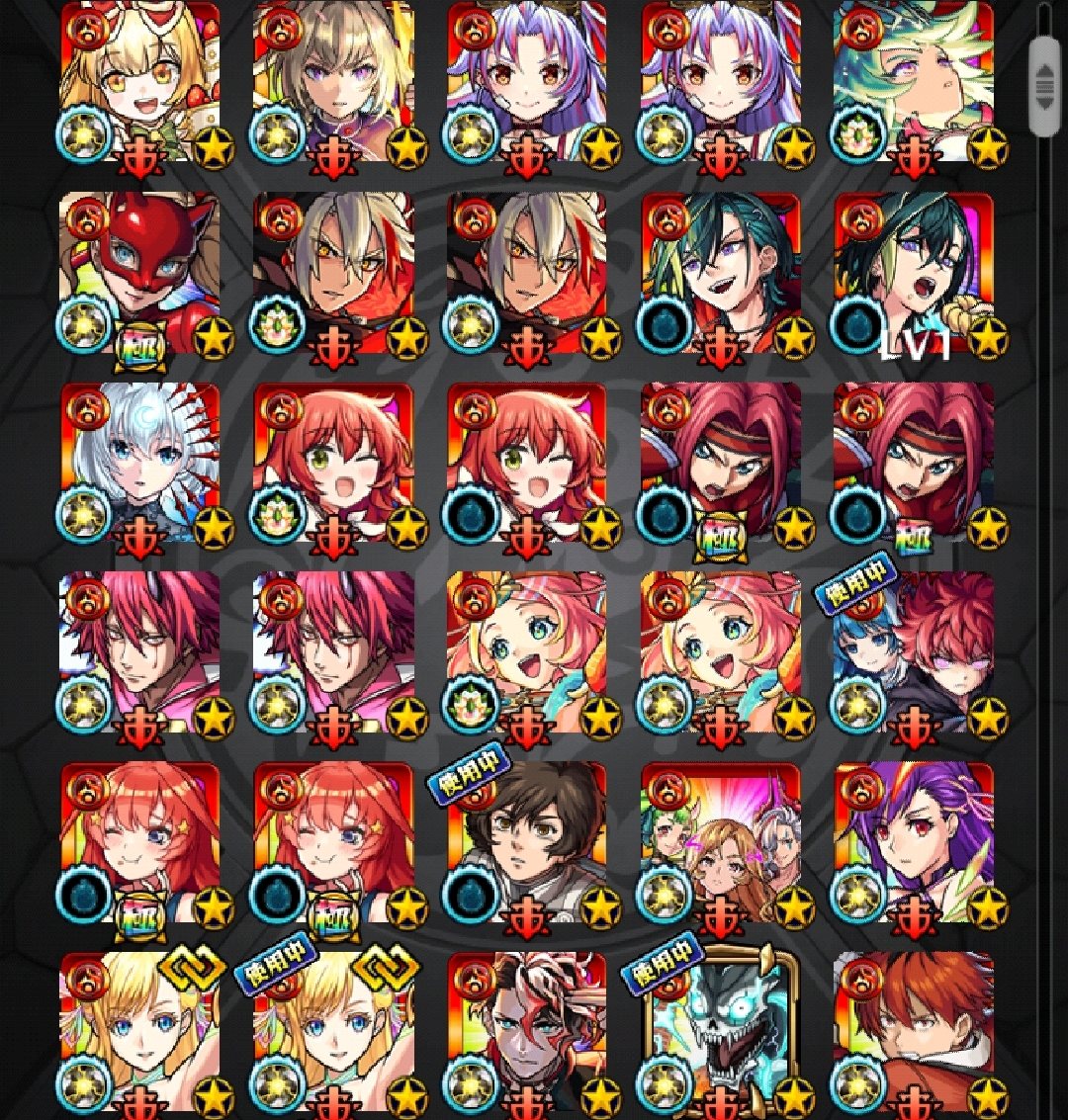This screenshot has width=1068, height=1120.
Task: Tap the silver-haired girl with blue eyes
Action: 139,463
